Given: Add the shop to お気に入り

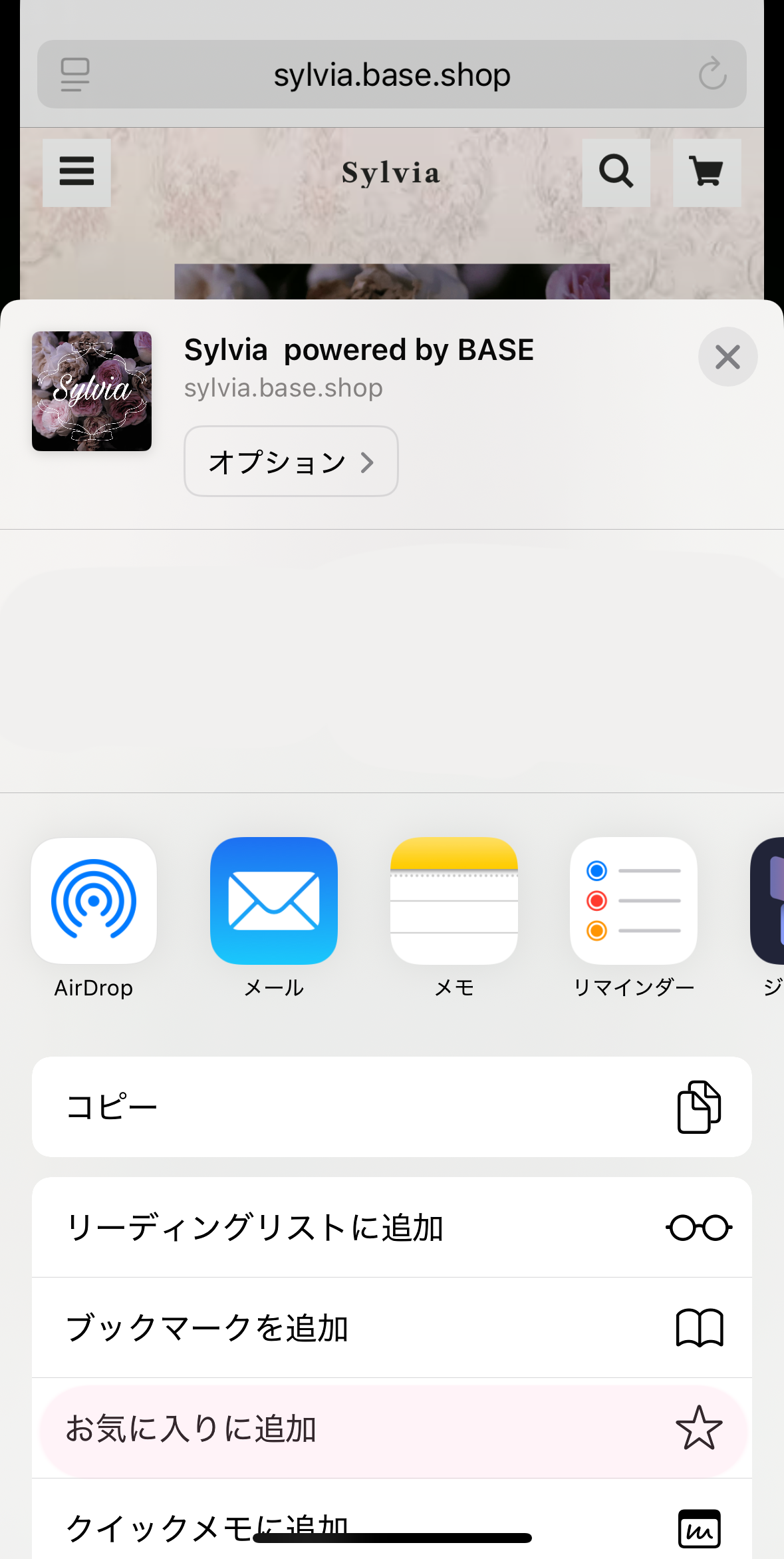Looking at the screenshot, I should coord(392,1427).
